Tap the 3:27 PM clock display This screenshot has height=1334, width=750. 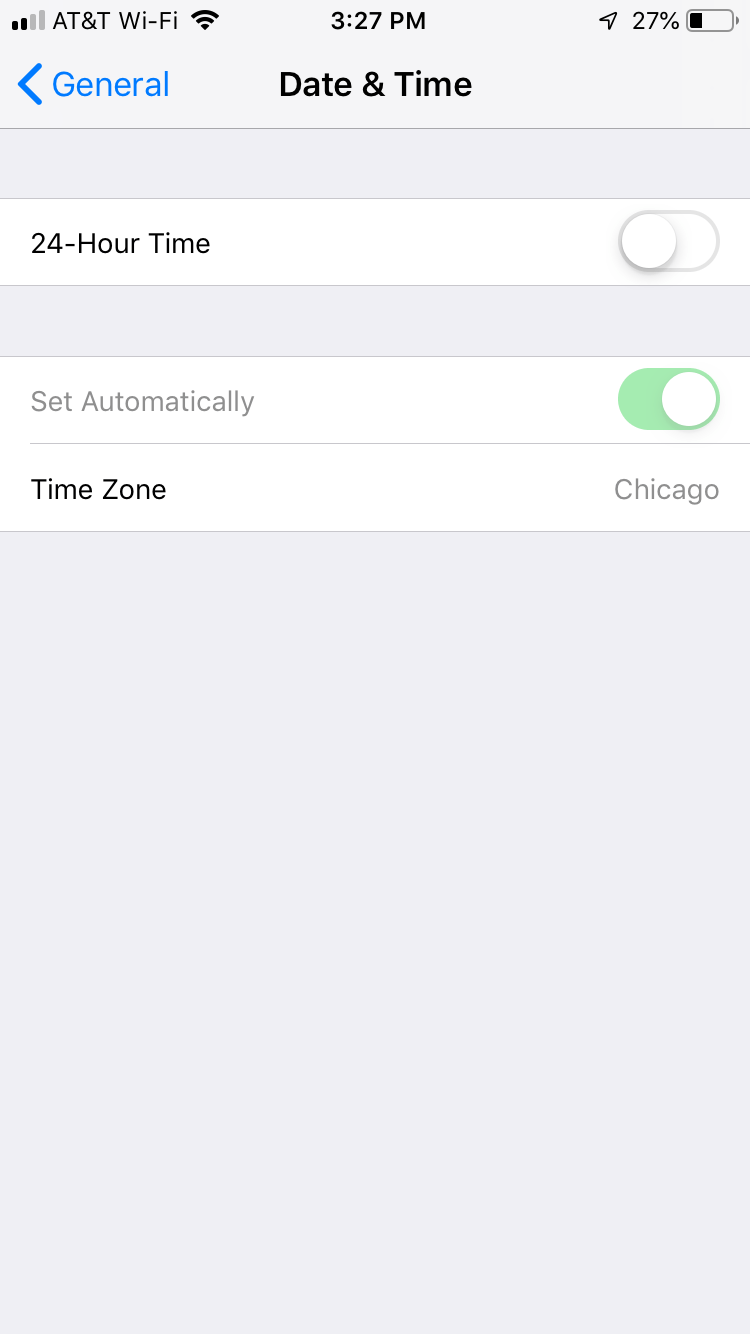[378, 20]
